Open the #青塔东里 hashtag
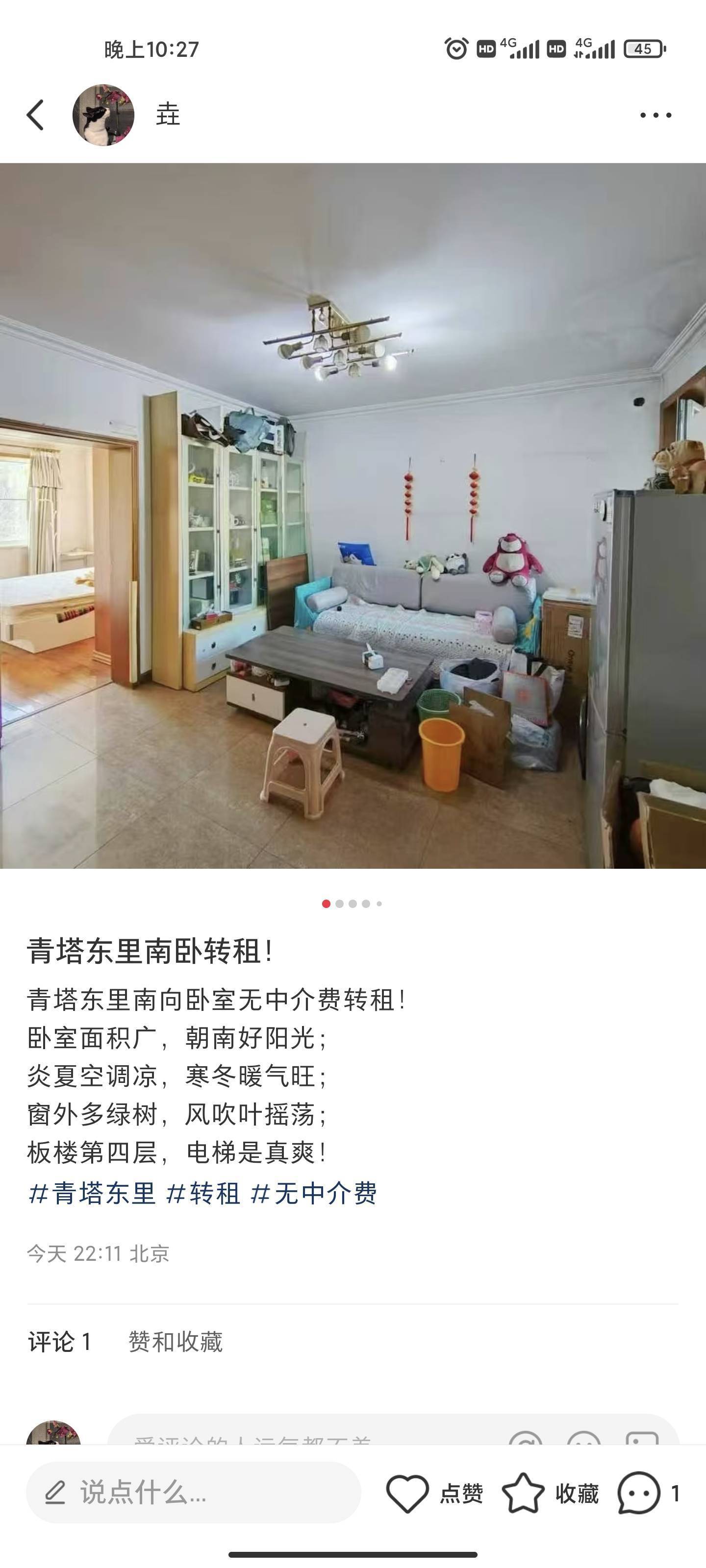706x1568 pixels. tap(92, 1193)
